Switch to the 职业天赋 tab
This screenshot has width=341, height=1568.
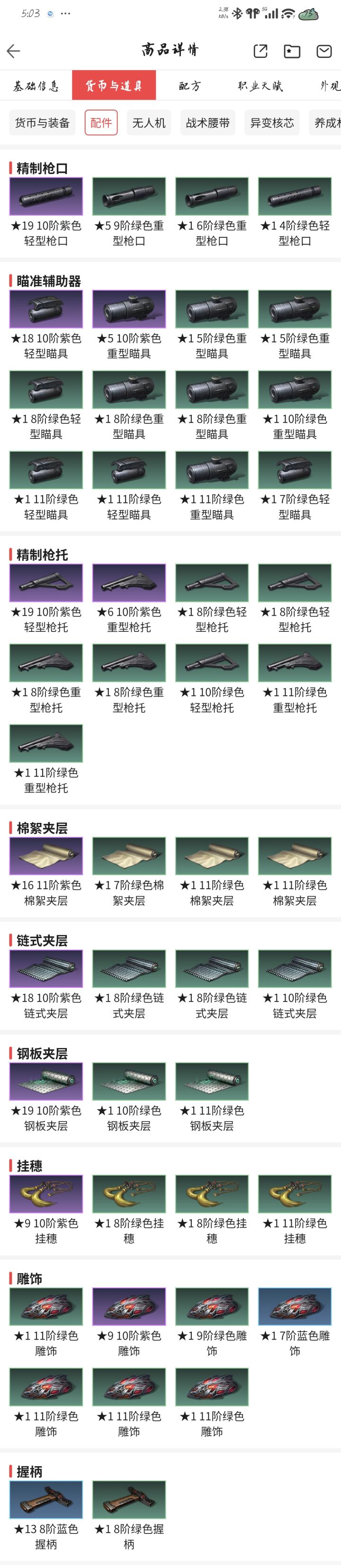pyautogui.click(x=260, y=86)
